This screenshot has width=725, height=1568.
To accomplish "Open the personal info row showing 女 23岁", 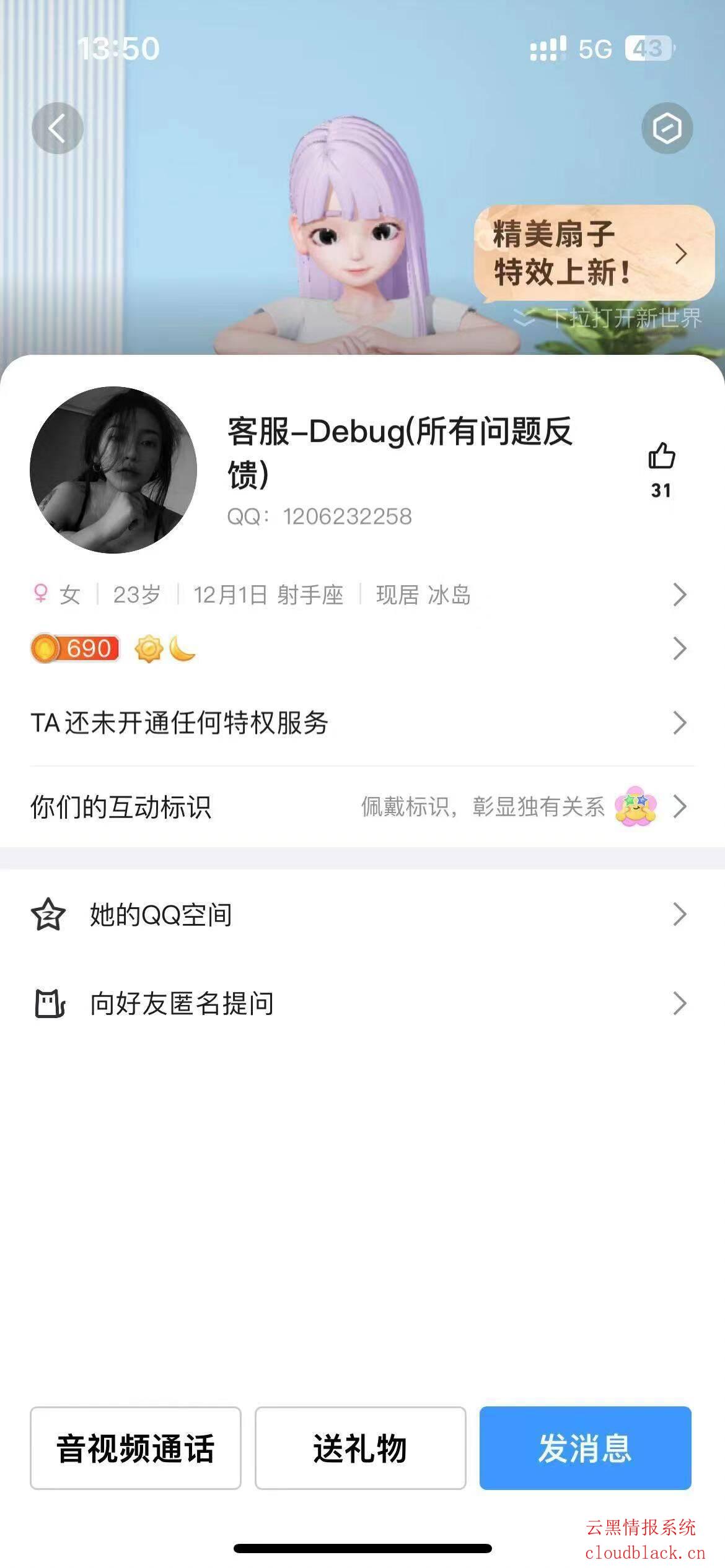I will click(x=359, y=595).
